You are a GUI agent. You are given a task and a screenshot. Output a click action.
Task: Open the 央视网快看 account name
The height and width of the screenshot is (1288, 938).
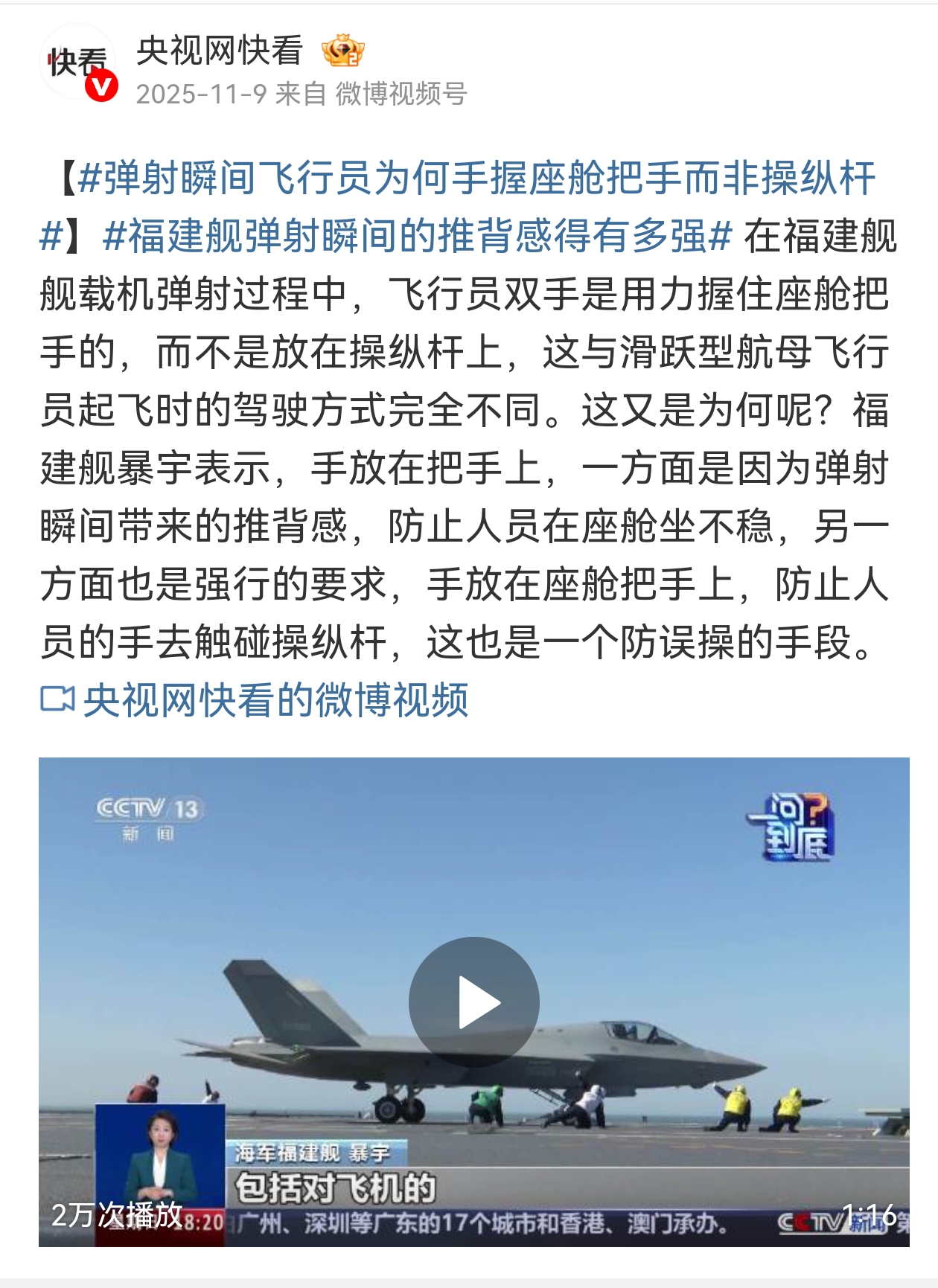tap(220, 51)
